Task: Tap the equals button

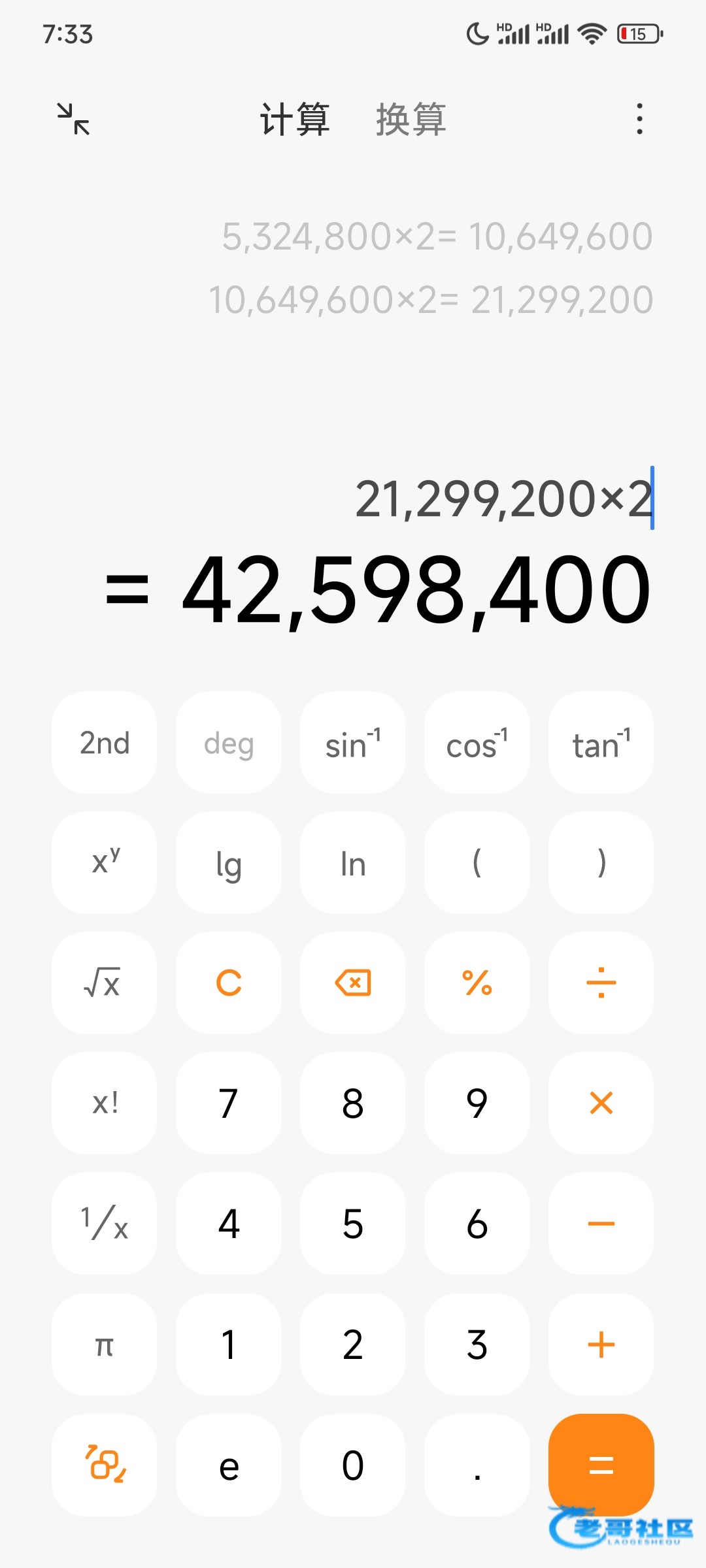Action: click(x=601, y=1465)
